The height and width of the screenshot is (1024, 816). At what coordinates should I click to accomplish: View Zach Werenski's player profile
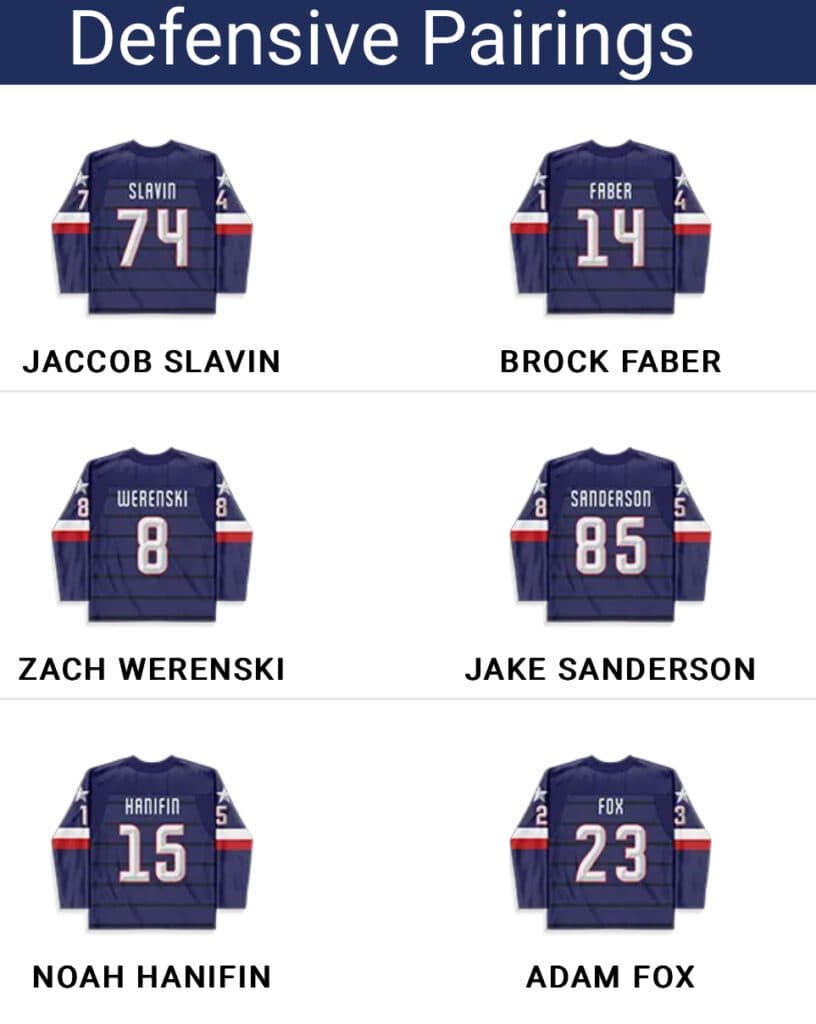pyautogui.click(x=152, y=538)
